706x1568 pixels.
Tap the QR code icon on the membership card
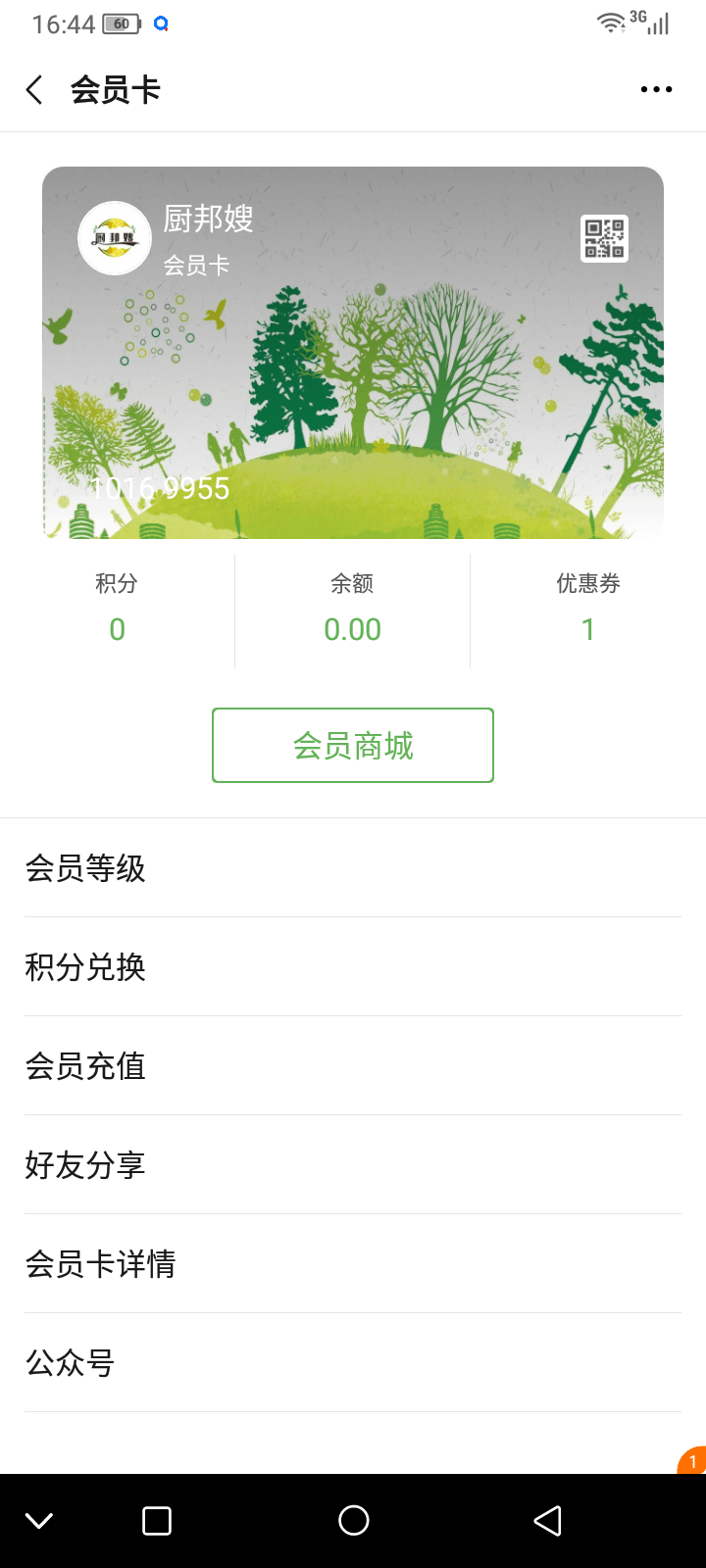pos(602,238)
